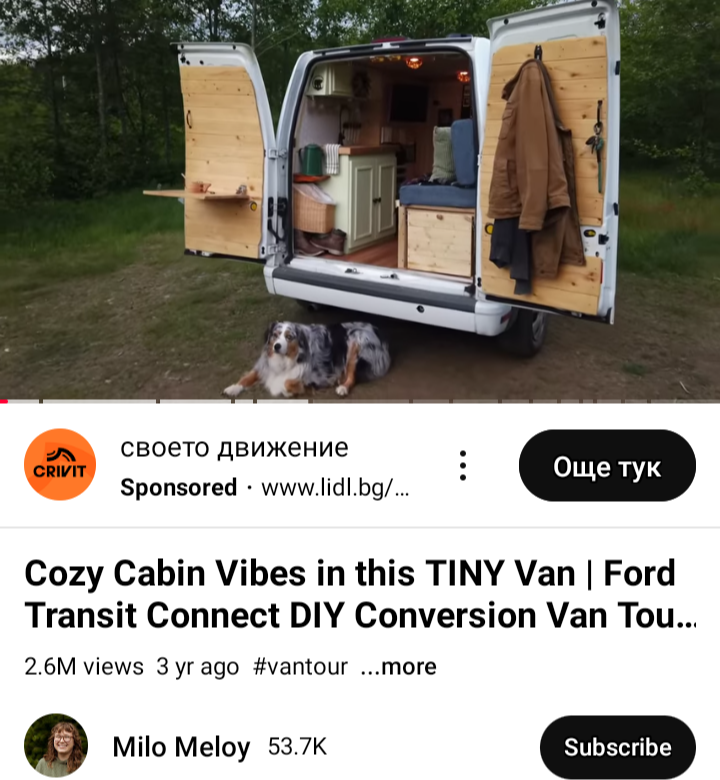This screenshot has height=780, width=720.
Task: Subscribe to Milo Meloy
Action: point(617,747)
